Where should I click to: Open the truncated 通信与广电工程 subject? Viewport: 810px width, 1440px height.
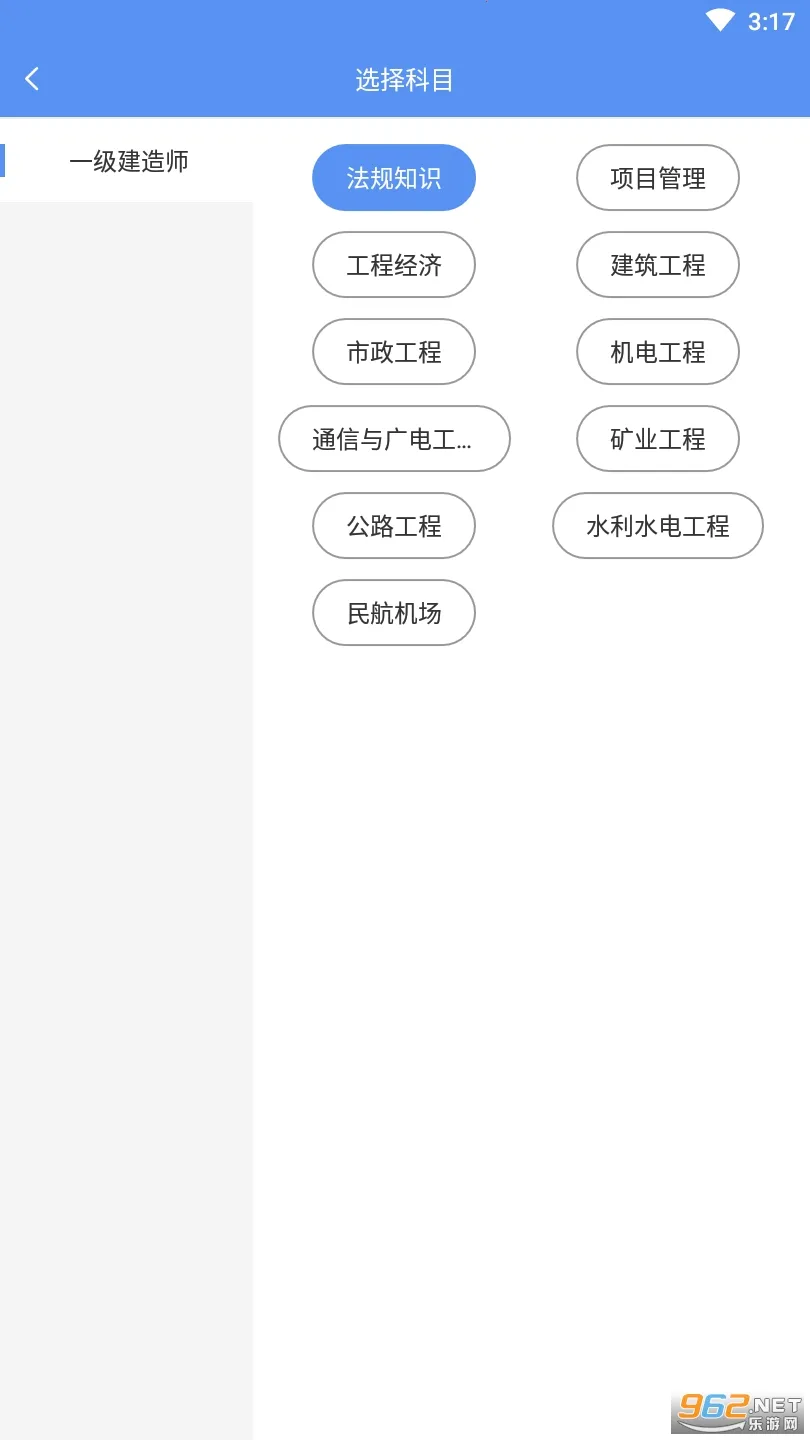394,438
